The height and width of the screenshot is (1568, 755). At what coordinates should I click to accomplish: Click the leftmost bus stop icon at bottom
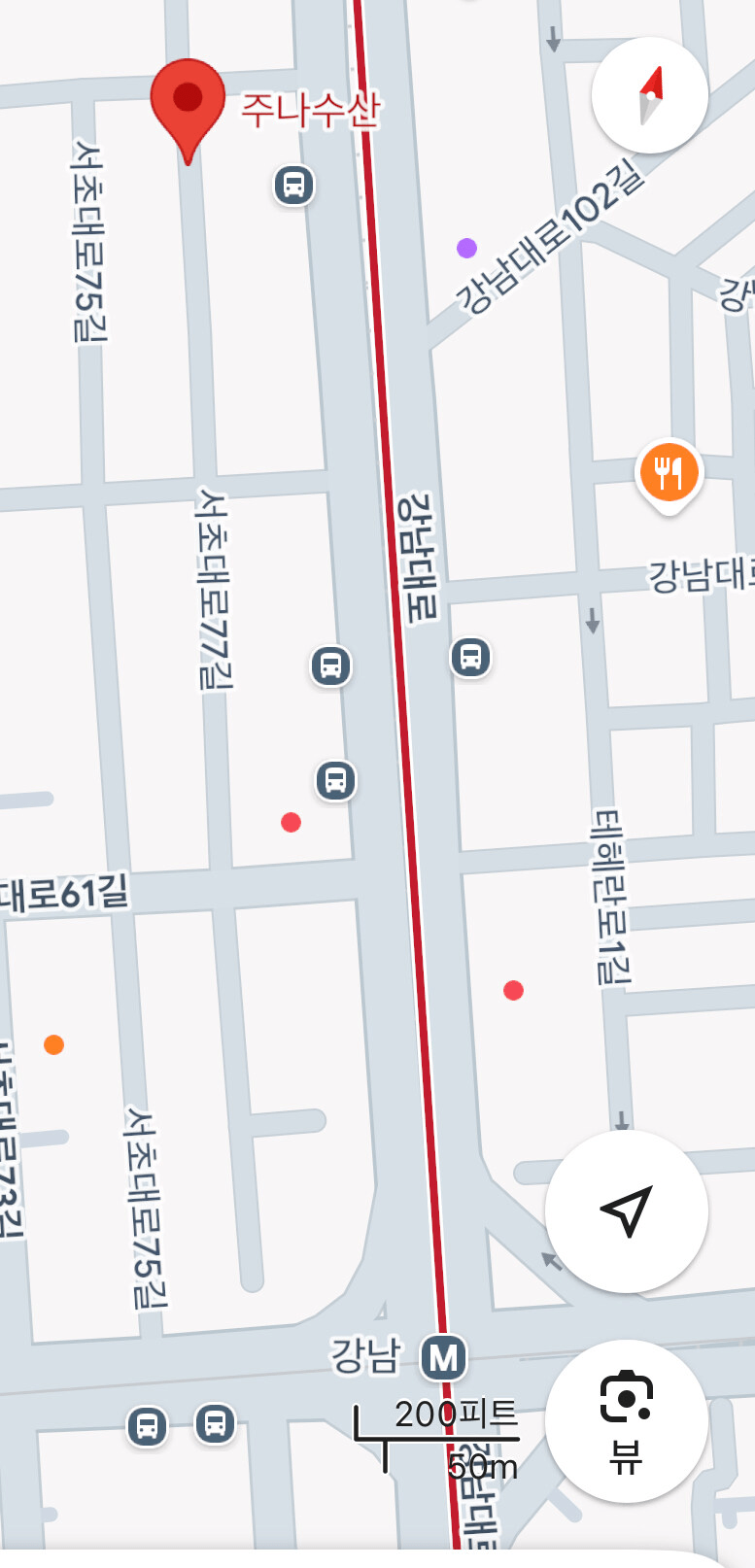(148, 1425)
